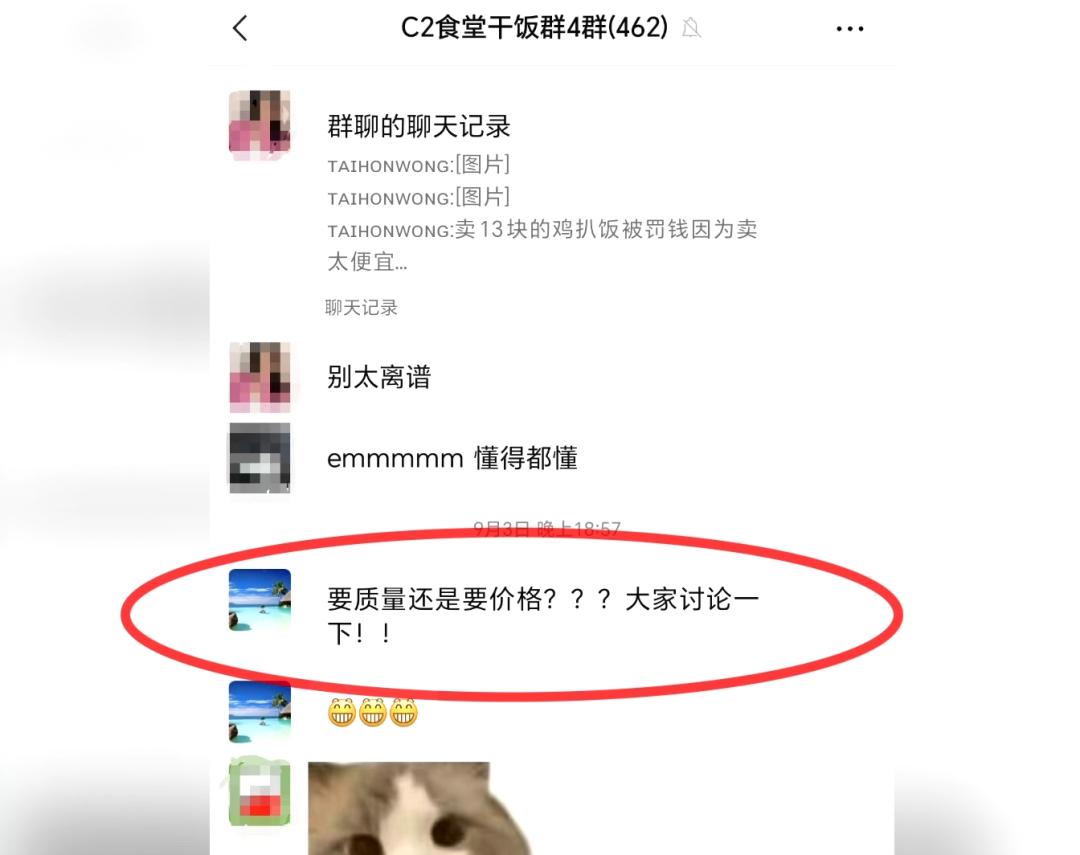Open avatar of the emmmmm 懂得都懂 sender
This screenshot has width=1080, height=855.
tap(259, 458)
